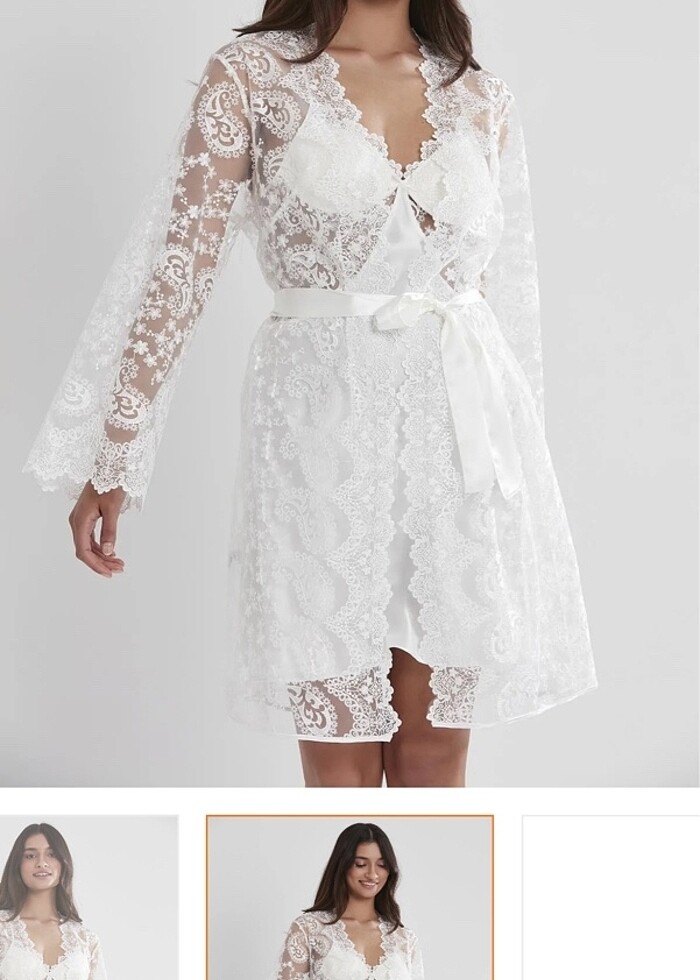Screen dimensions: 700x980
Task: Open the main lace robe product photo
Action: [x=350, y=390]
